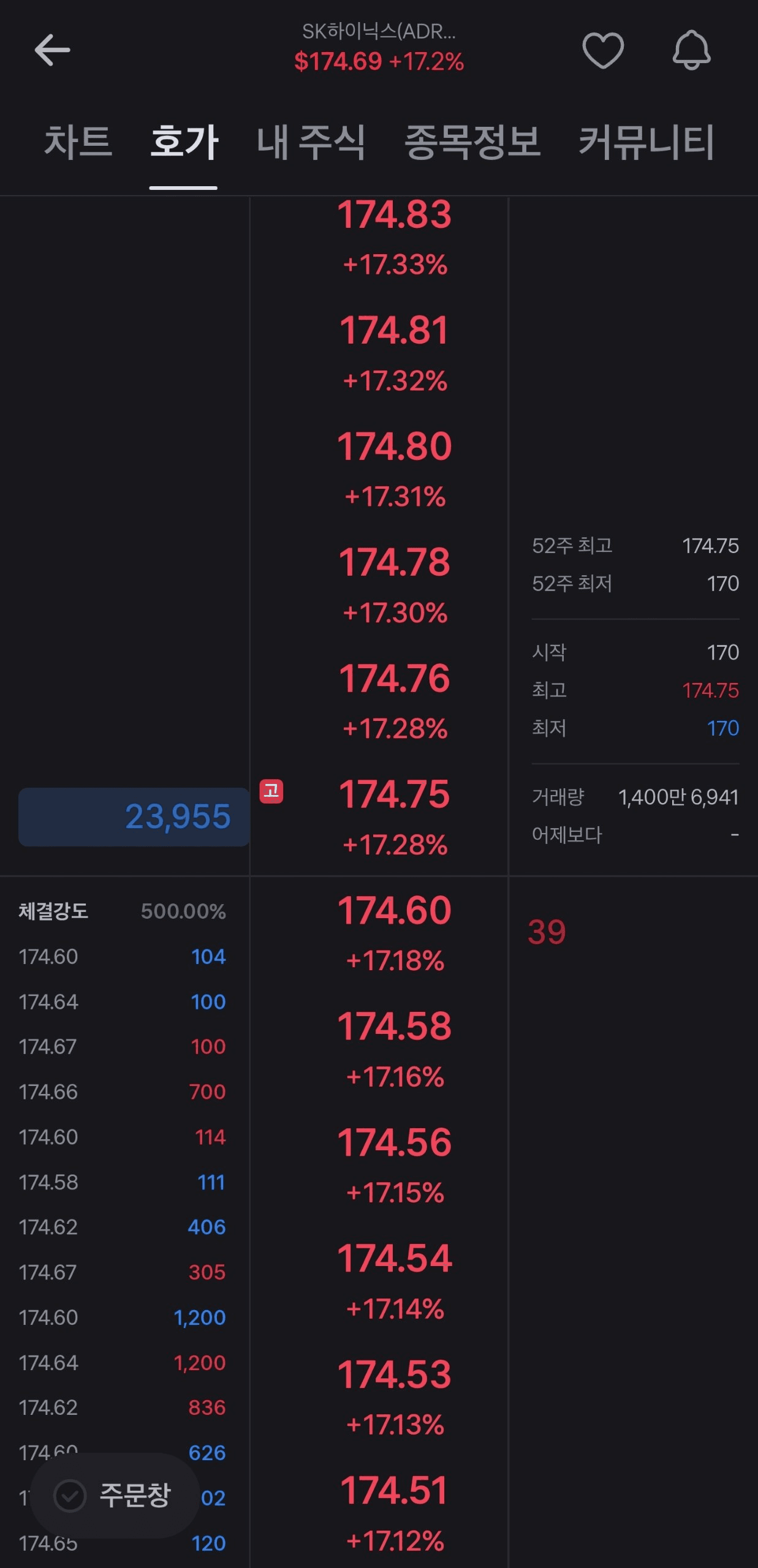Viewport: 758px width, 1568px height.
Task: Switch to the 차트 tab
Action: point(78,142)
